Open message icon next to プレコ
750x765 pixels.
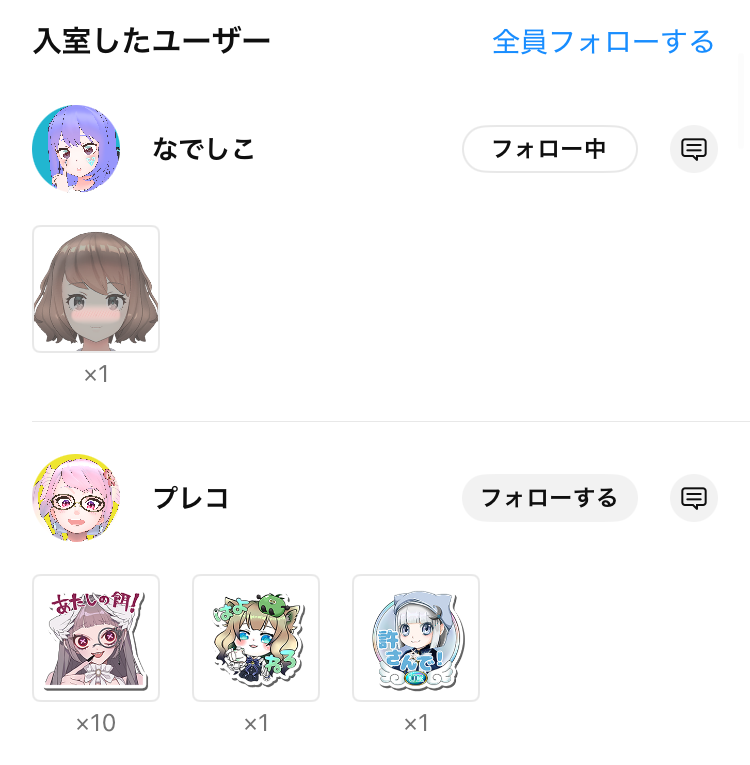pyautogui.click(x=693, y=498)
